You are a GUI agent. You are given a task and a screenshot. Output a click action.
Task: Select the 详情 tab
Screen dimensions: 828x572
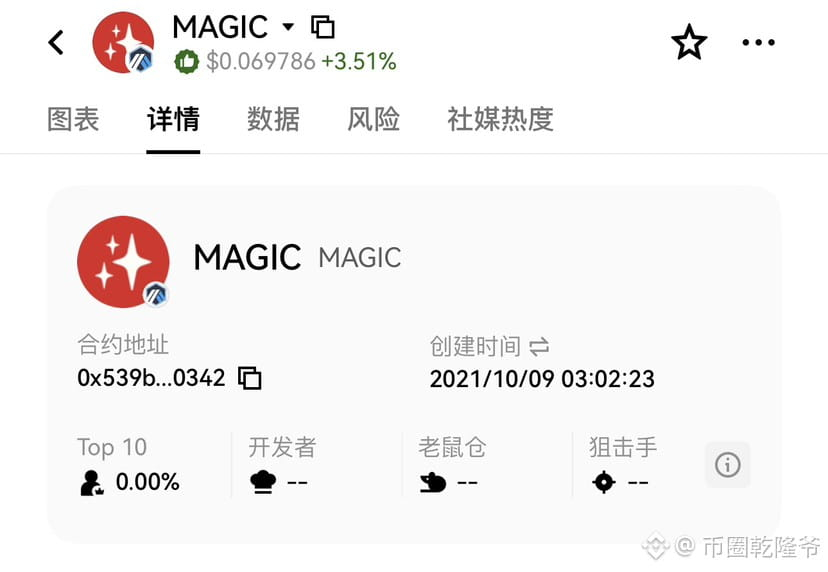coord(173,120)
